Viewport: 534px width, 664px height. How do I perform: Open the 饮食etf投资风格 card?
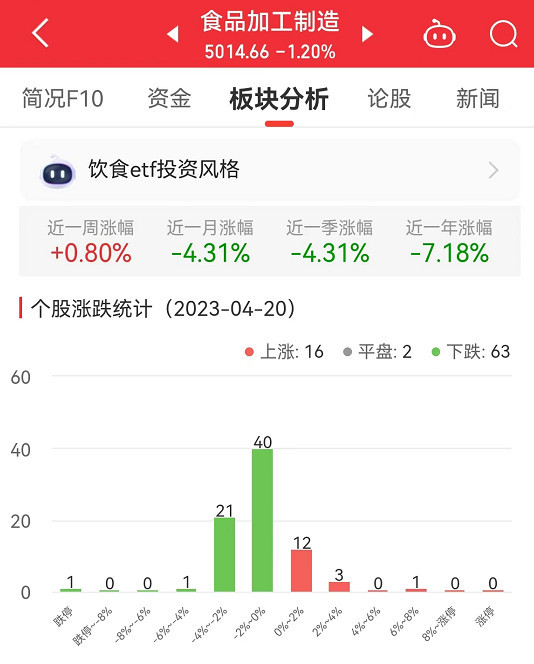coord(270,170)
